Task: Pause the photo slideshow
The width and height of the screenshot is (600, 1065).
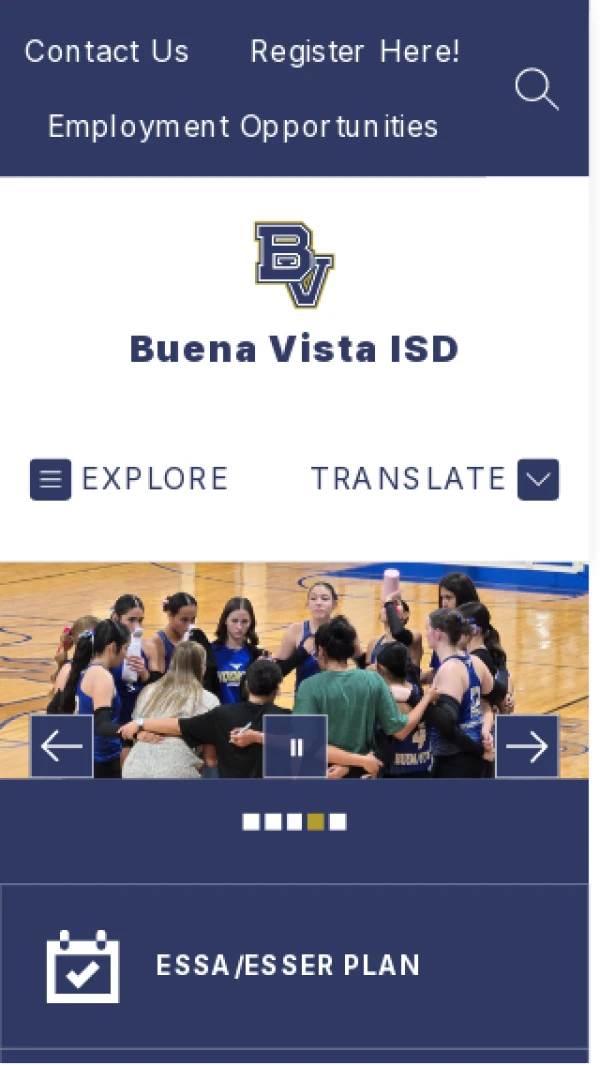Action: [x=295, y=746]
